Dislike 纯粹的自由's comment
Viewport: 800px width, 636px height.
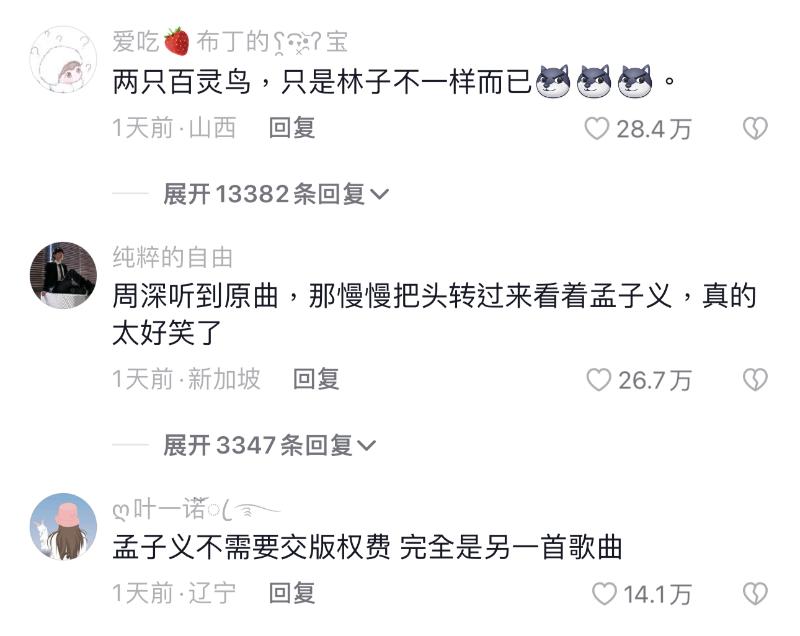(755, 380)
